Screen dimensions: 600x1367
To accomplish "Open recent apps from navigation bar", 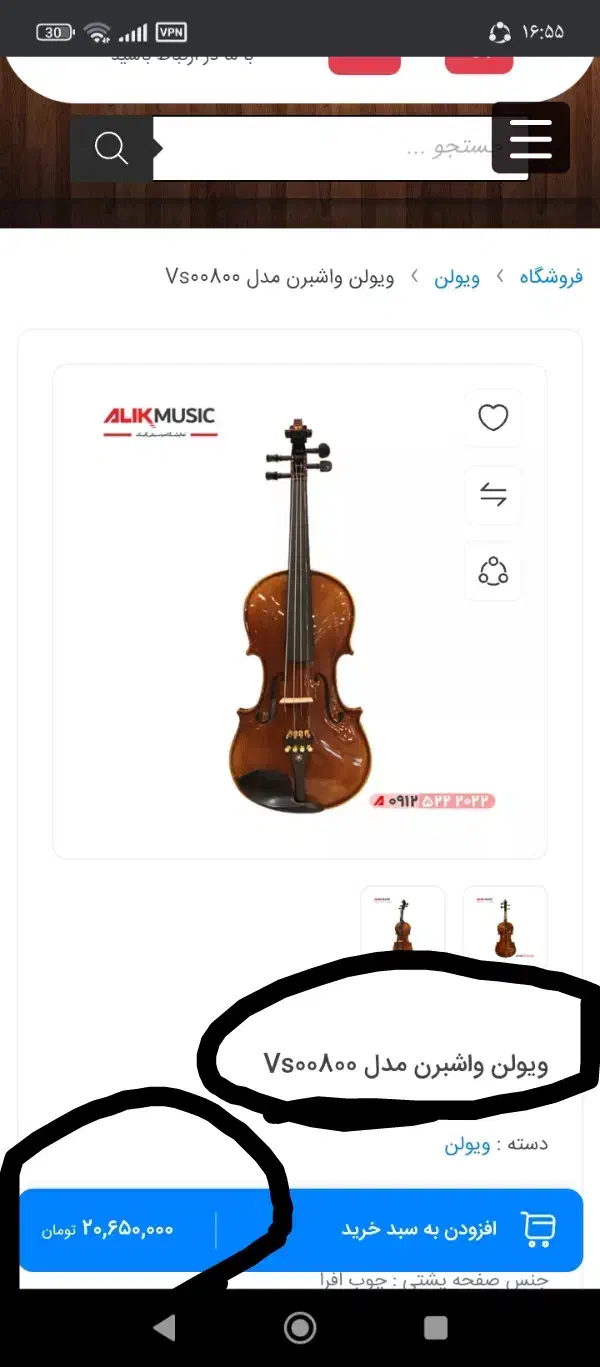I will (x=436, y=1327).
